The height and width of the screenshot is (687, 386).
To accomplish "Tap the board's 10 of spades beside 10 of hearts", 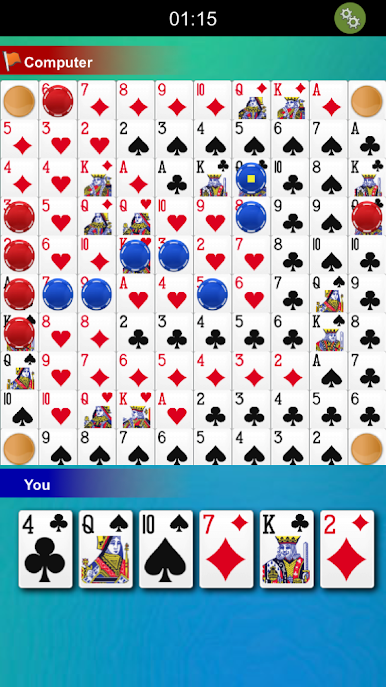I will (x=19, y=409).
